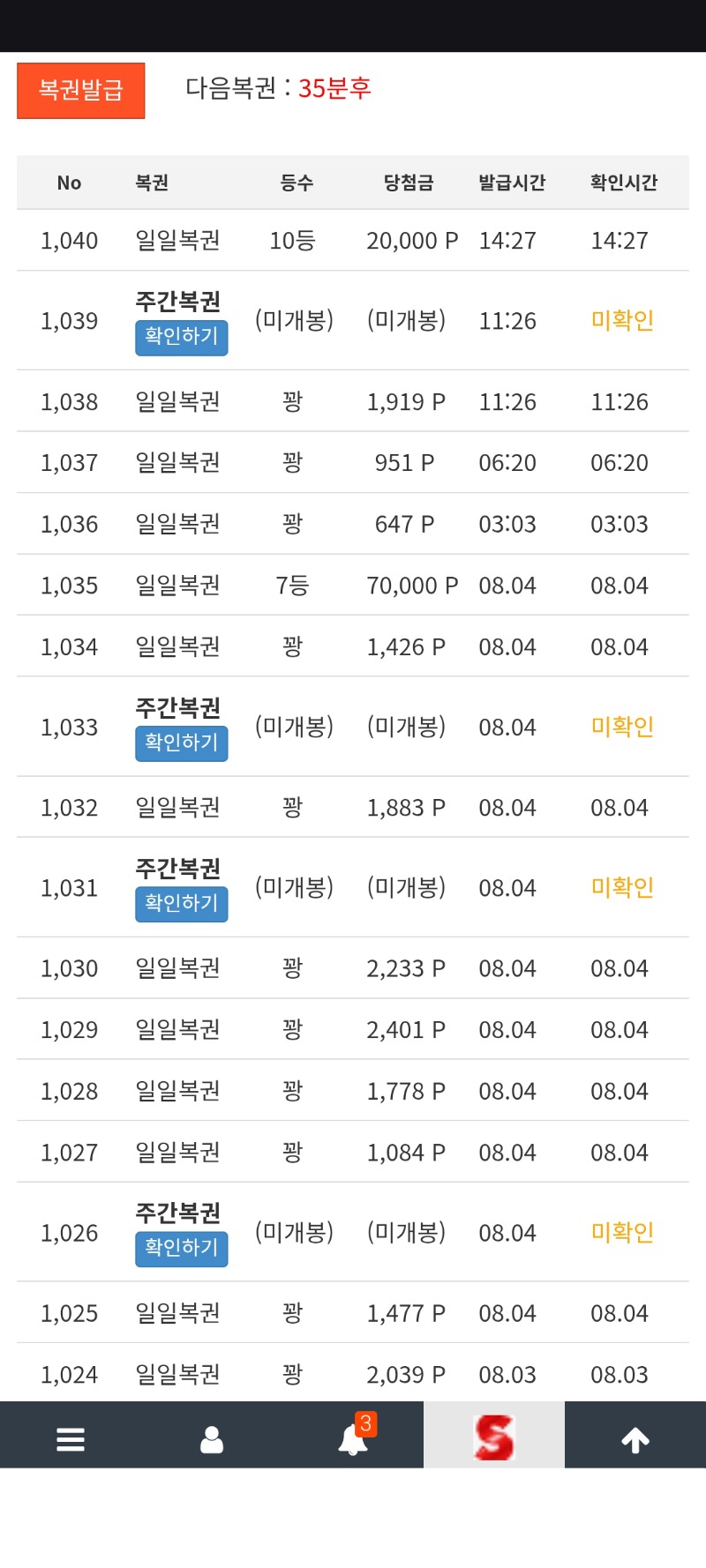Open the hamburger menu in the bottom bar
Image resolution: width=706 pixels, height=1568 pixels.
pyautogui.click(x=71, y=1439)
